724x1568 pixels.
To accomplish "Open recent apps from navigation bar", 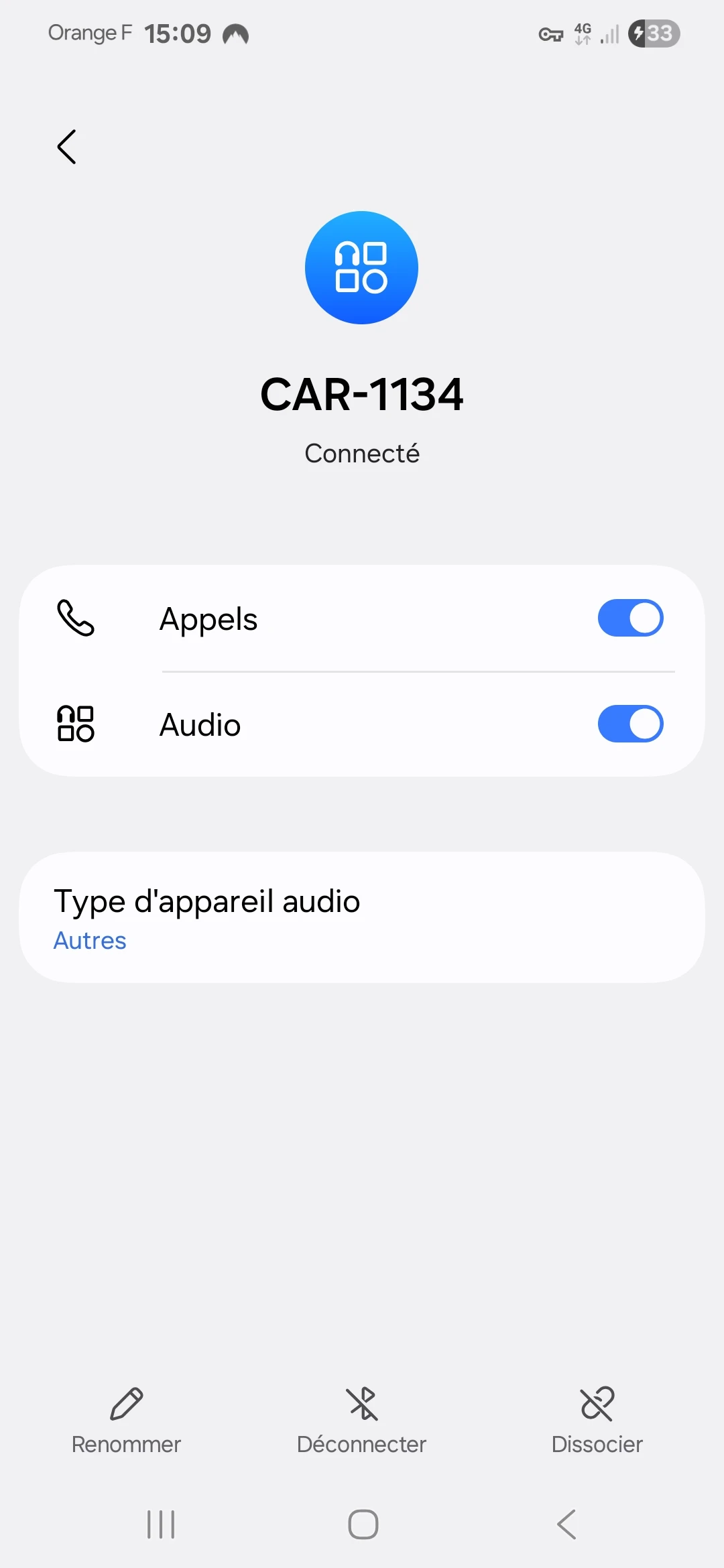I will (161, 1524).
